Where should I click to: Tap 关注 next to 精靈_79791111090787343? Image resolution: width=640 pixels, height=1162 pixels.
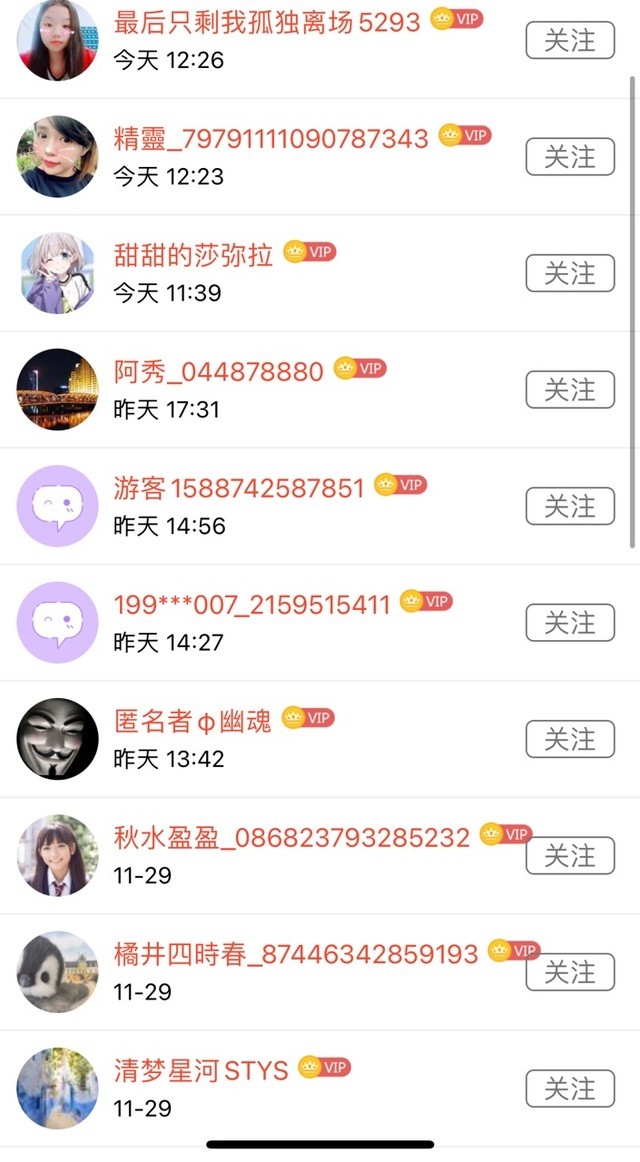(570, 157)
